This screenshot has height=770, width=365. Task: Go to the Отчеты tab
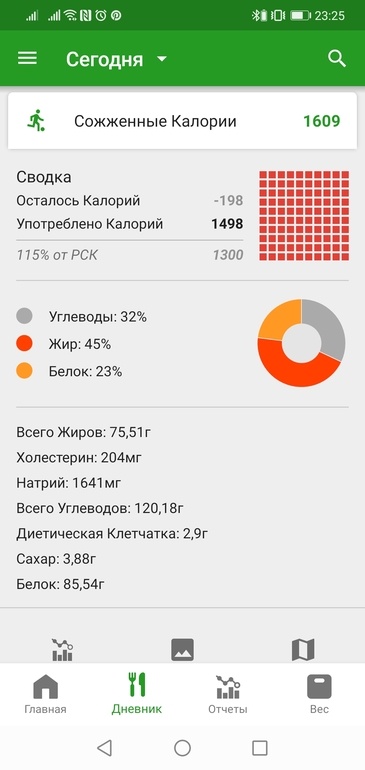tap(228, 694)
